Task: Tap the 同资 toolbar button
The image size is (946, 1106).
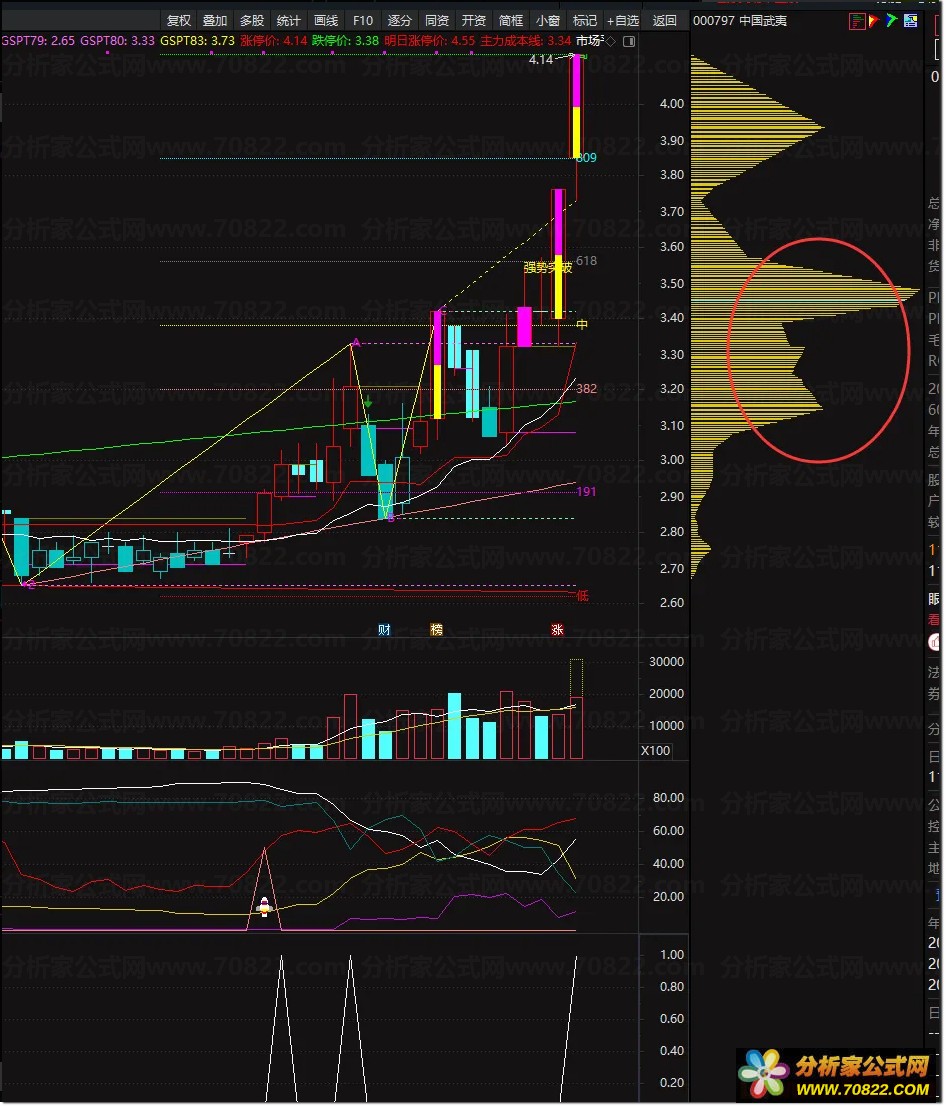Action: 437,20
